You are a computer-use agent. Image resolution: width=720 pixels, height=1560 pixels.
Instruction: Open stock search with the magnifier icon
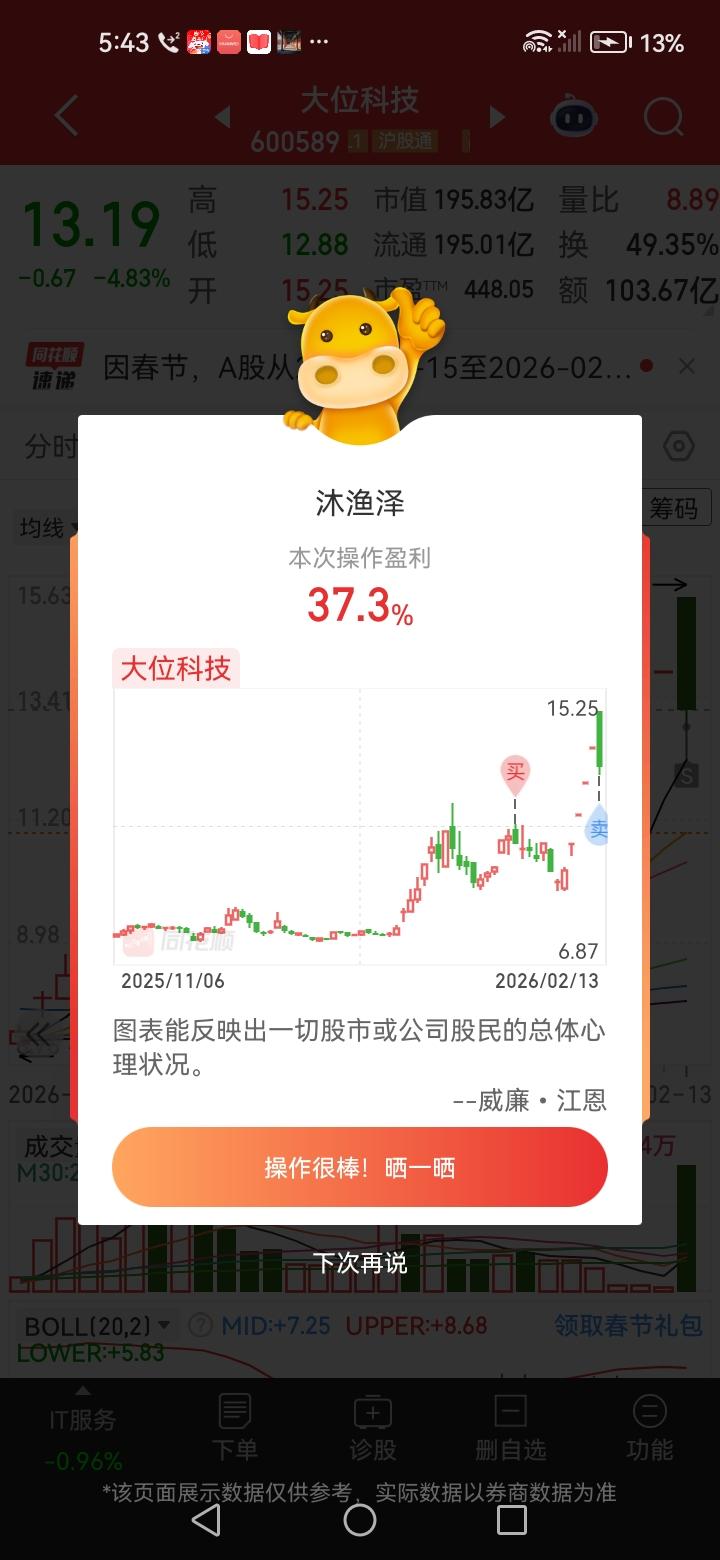coord(662,115)
